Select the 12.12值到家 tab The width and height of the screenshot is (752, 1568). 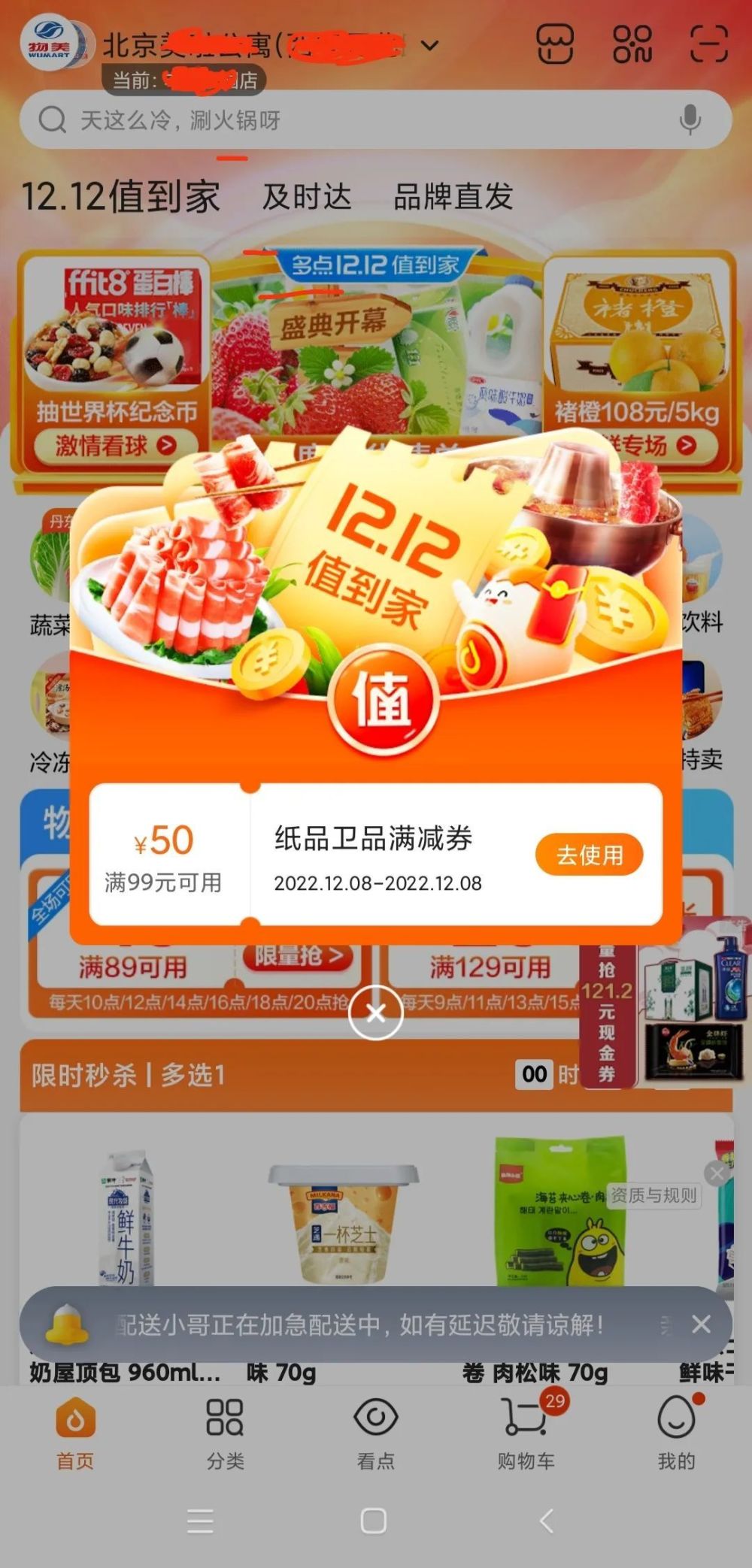tap(120, 197)
